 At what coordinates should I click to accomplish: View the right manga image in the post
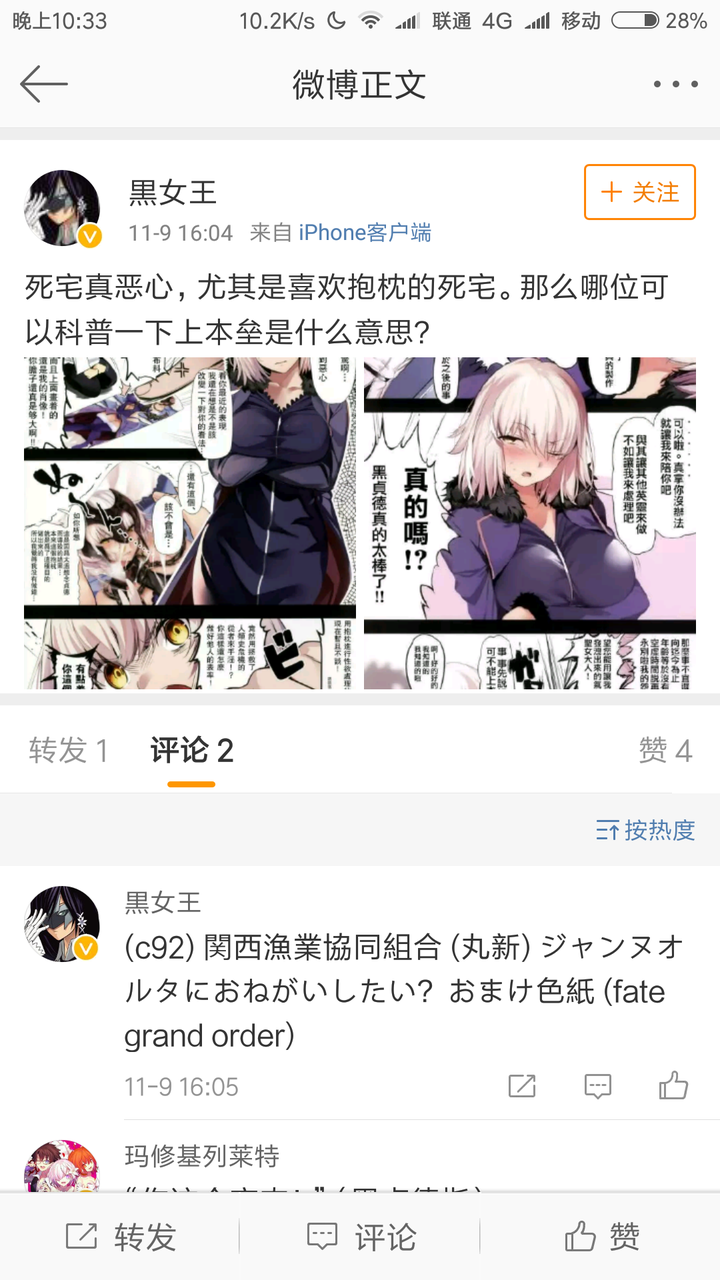(x=530, y=522)
